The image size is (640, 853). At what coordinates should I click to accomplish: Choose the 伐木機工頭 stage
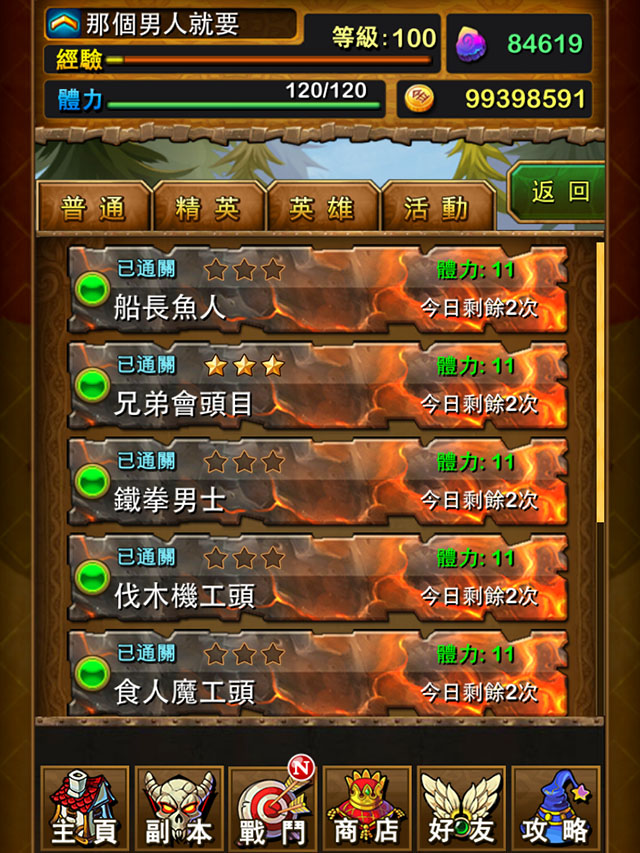click(318, 578)
